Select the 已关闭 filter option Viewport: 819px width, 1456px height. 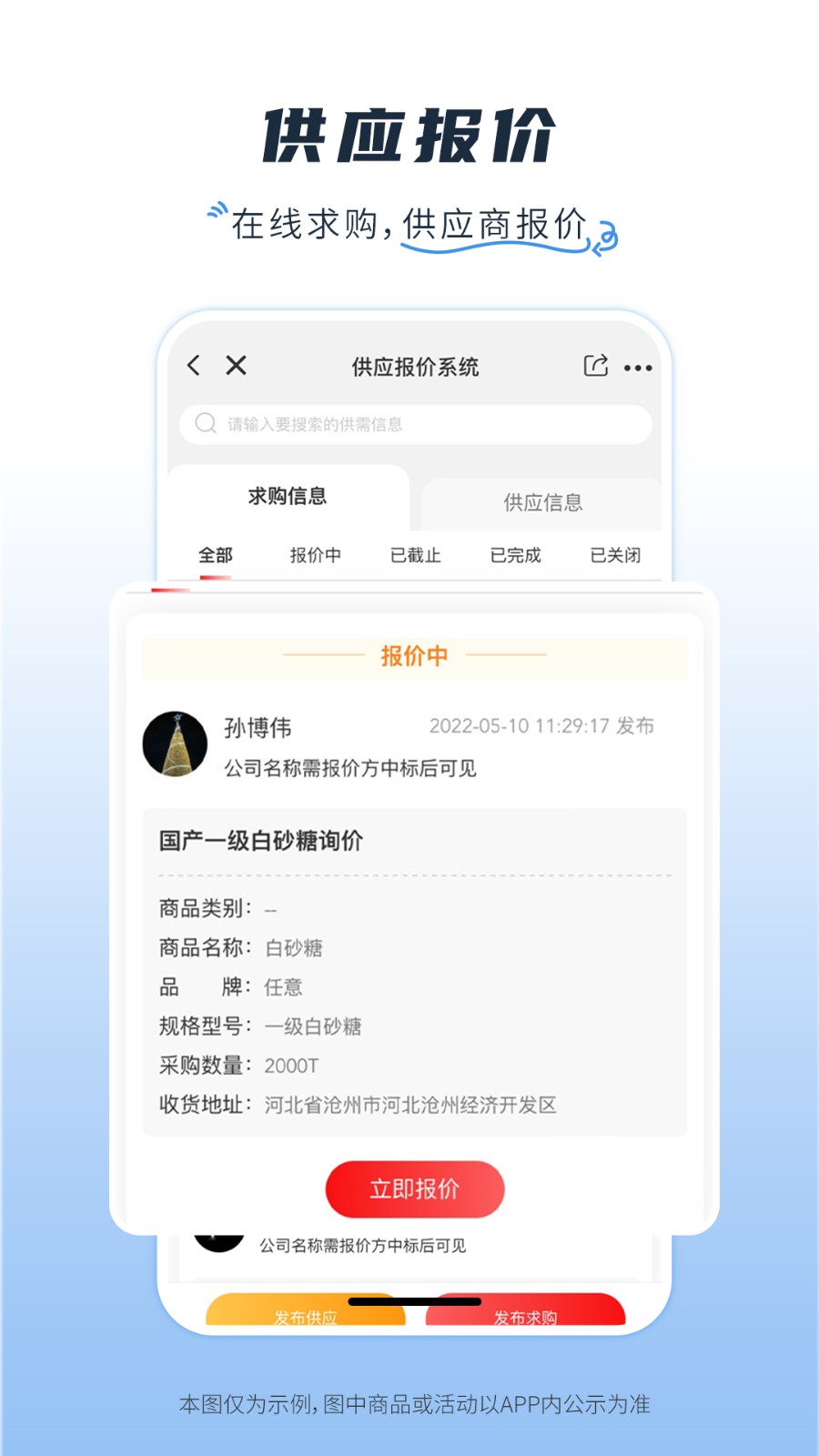point(615,554)
